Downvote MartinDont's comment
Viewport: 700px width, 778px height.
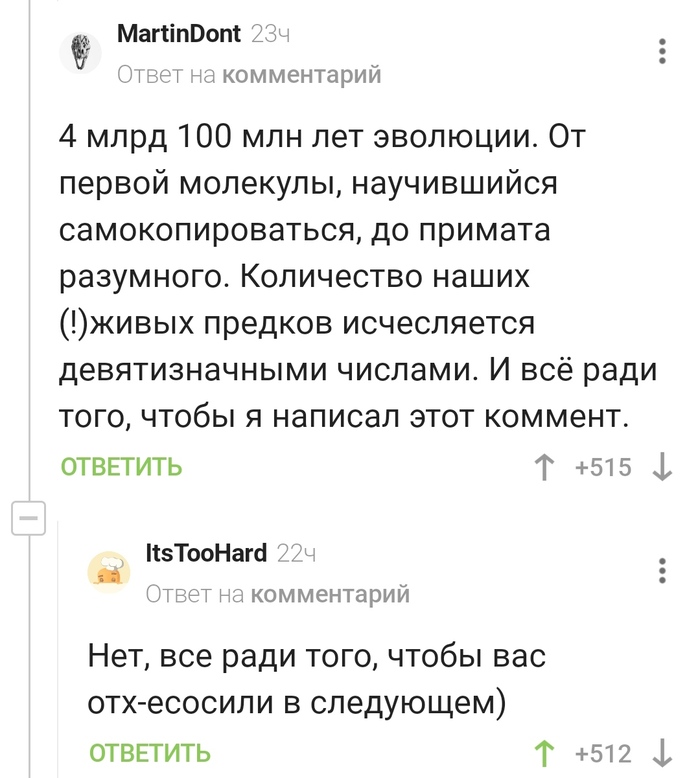[x=662, y=467]
